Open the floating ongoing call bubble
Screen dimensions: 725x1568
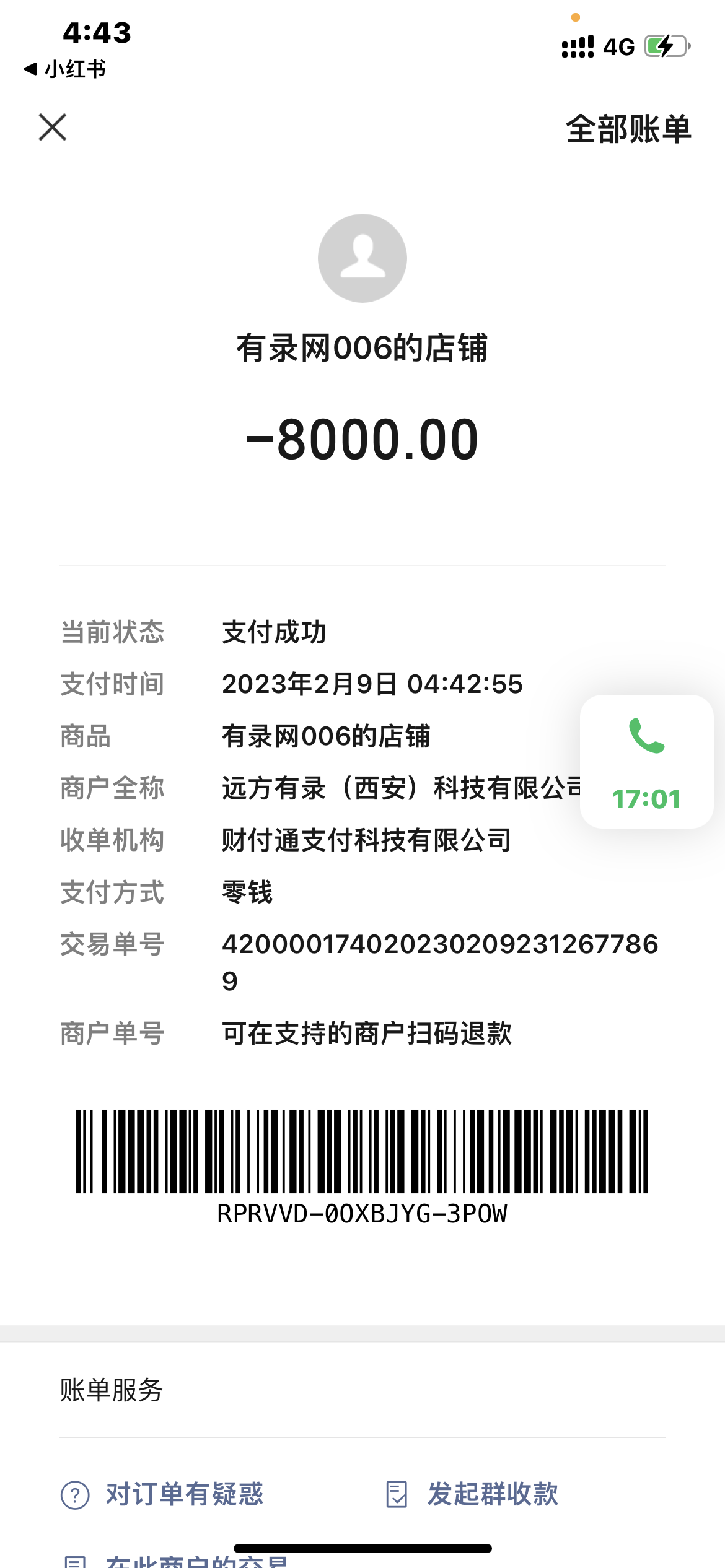click(646, 761)
